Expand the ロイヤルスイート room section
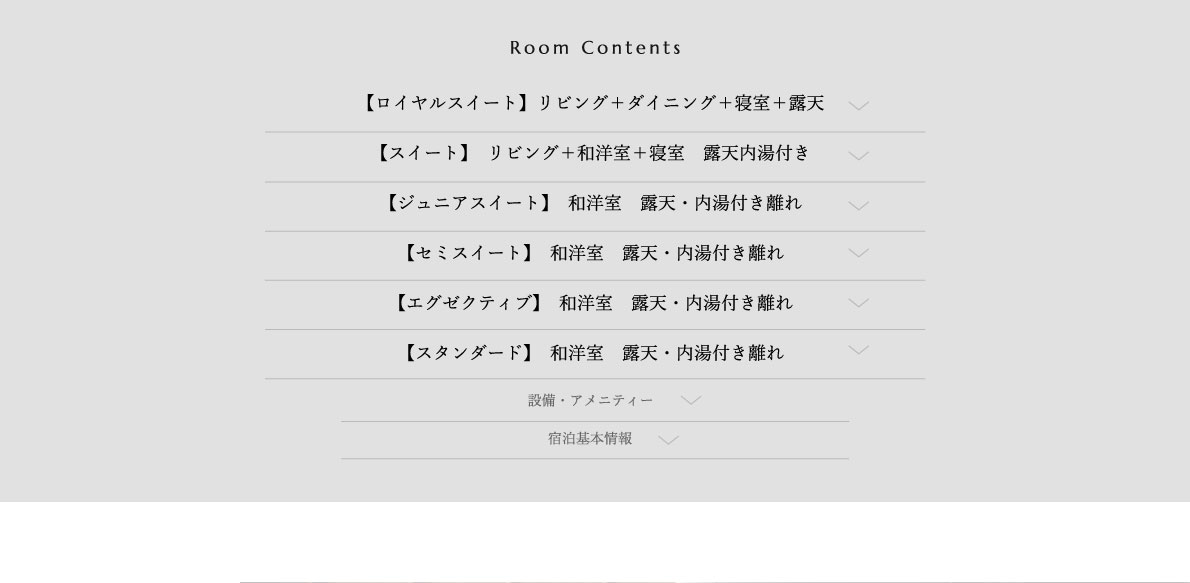1190x583 pixels. point(594,104)
